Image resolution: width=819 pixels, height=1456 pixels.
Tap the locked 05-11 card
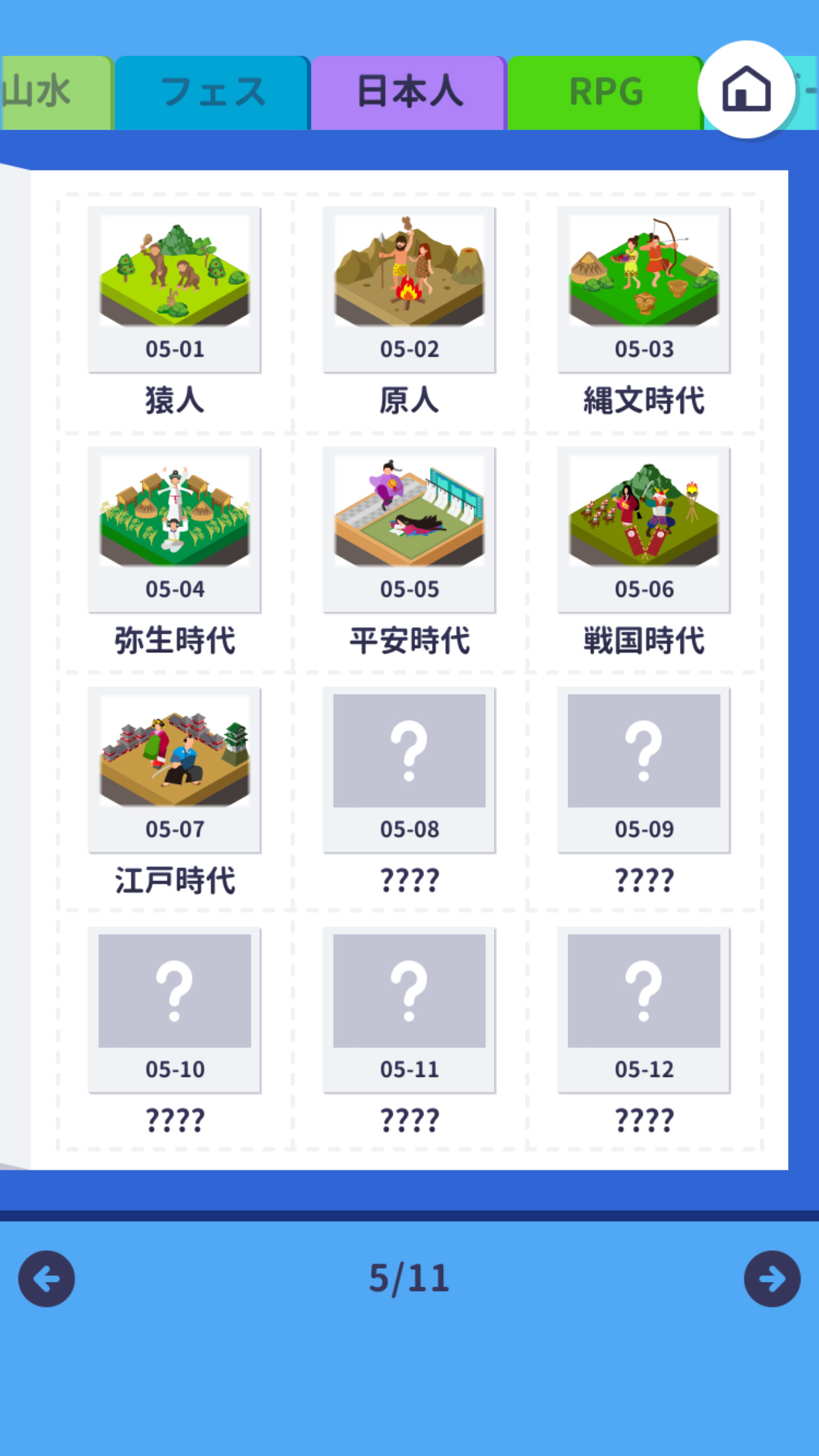click(409, 1010)
